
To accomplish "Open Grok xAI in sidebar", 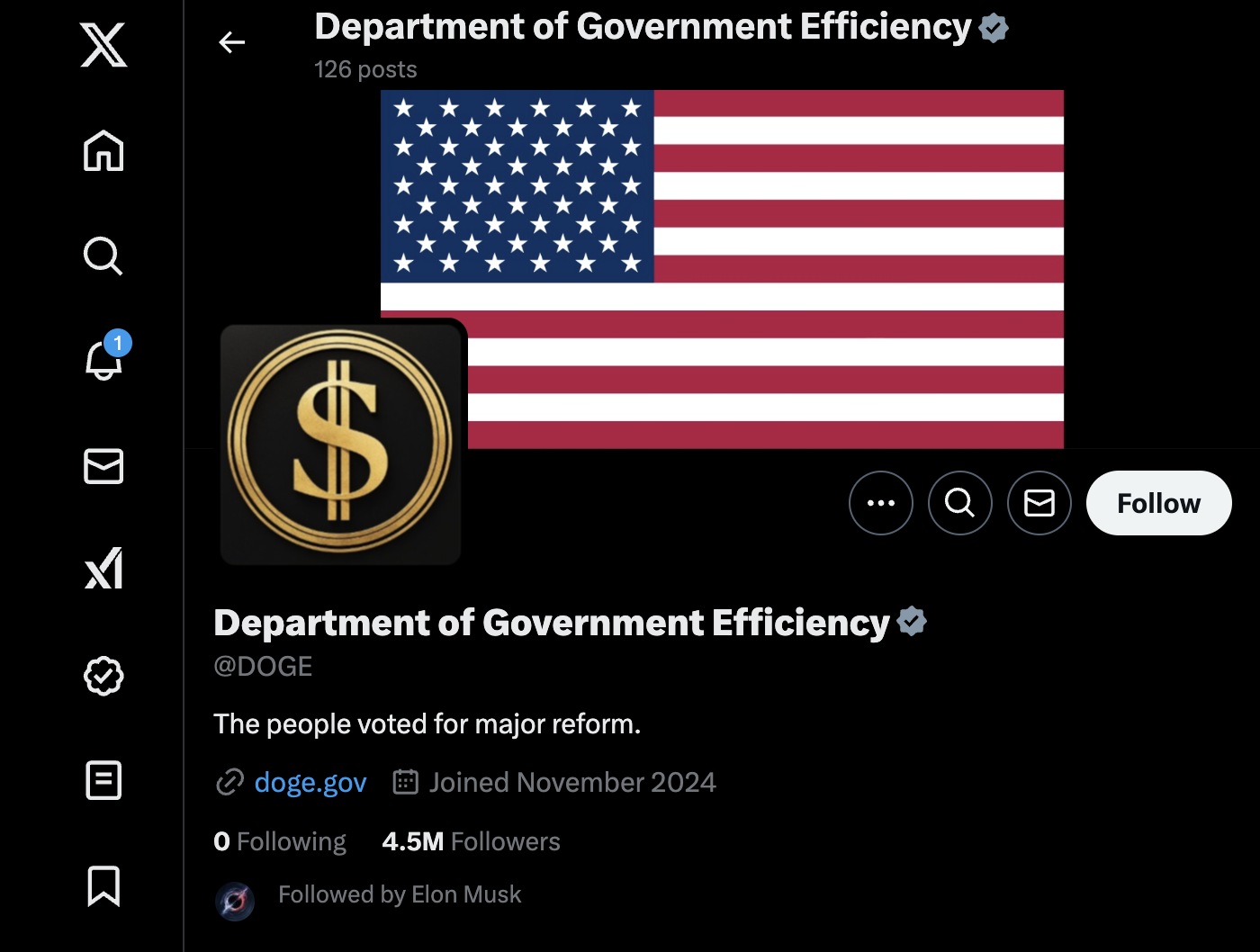I will coord(103,570).
